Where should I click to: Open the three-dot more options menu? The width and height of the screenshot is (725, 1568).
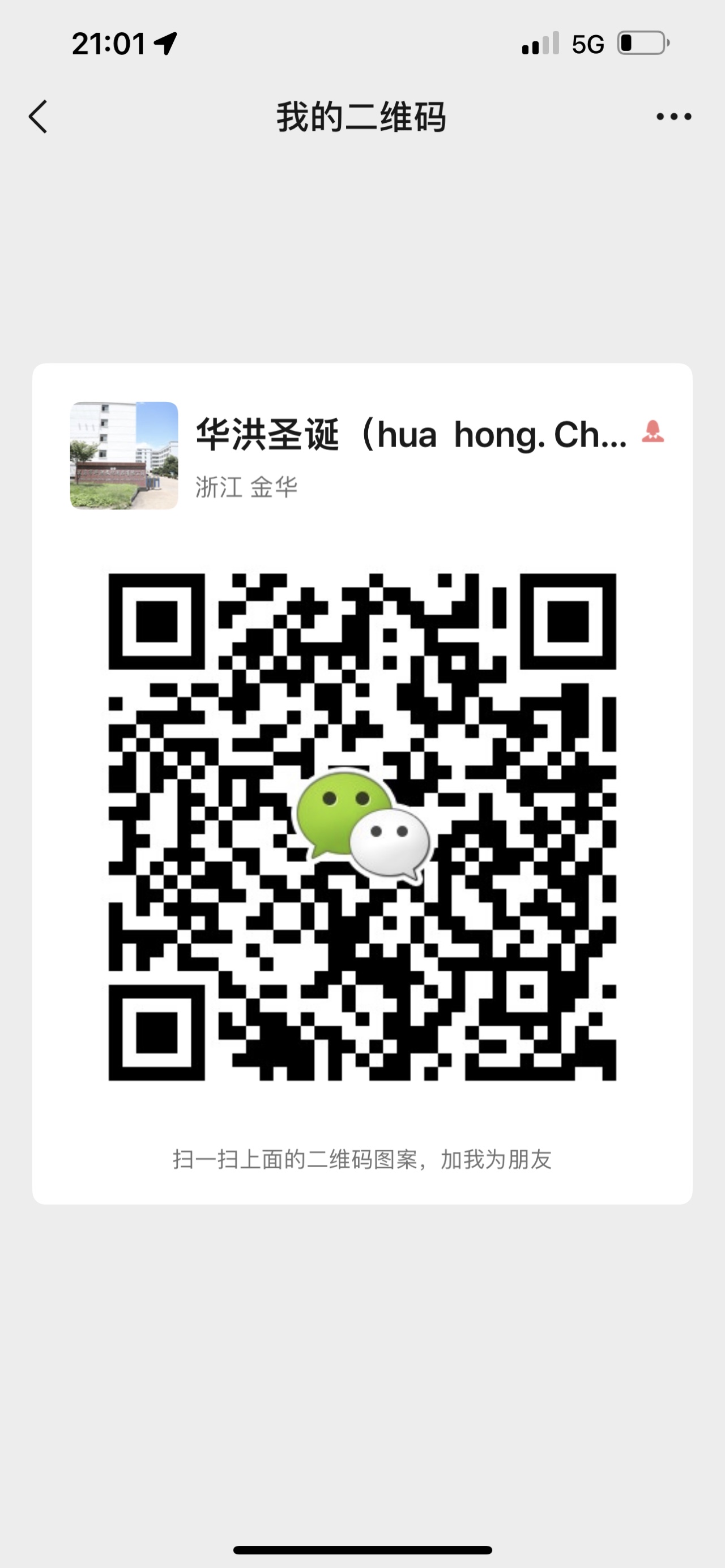[673, 116]
